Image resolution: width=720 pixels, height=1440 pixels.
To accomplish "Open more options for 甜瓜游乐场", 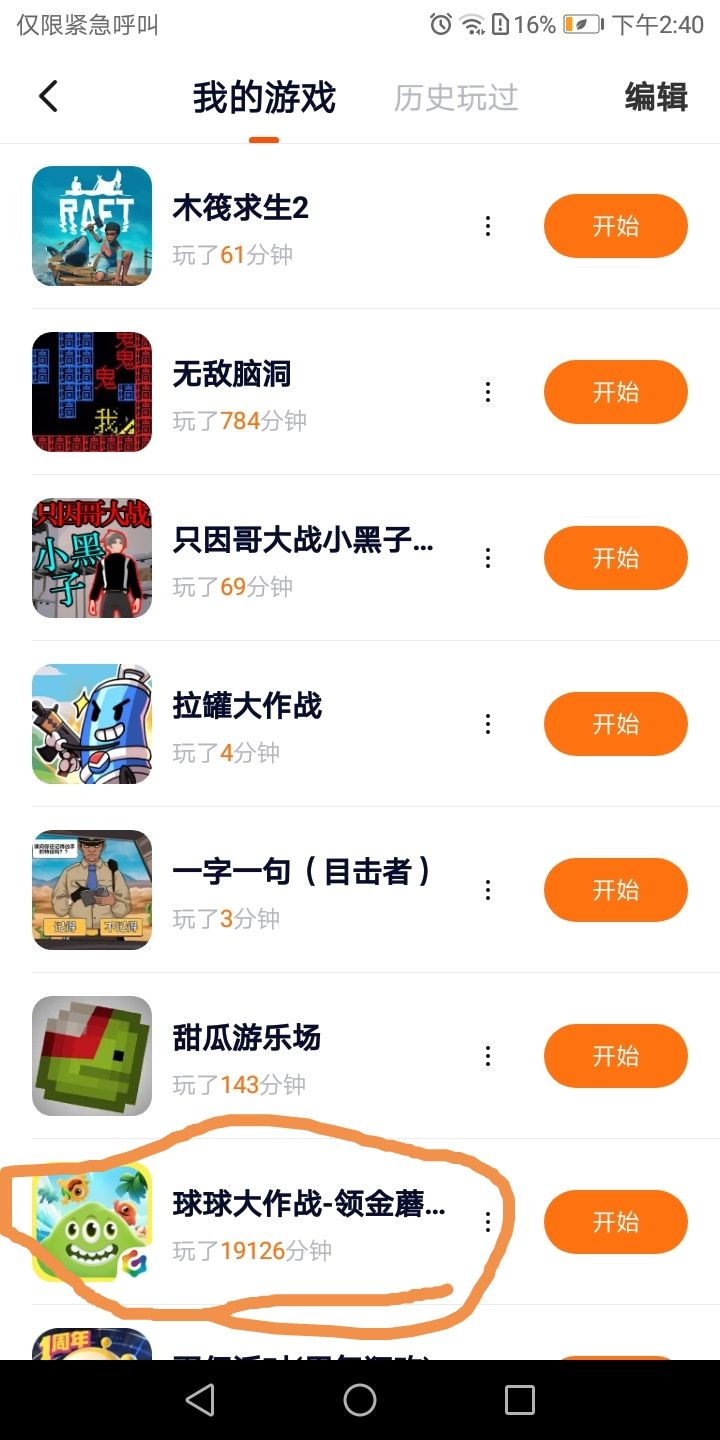I will [488, 1056].
